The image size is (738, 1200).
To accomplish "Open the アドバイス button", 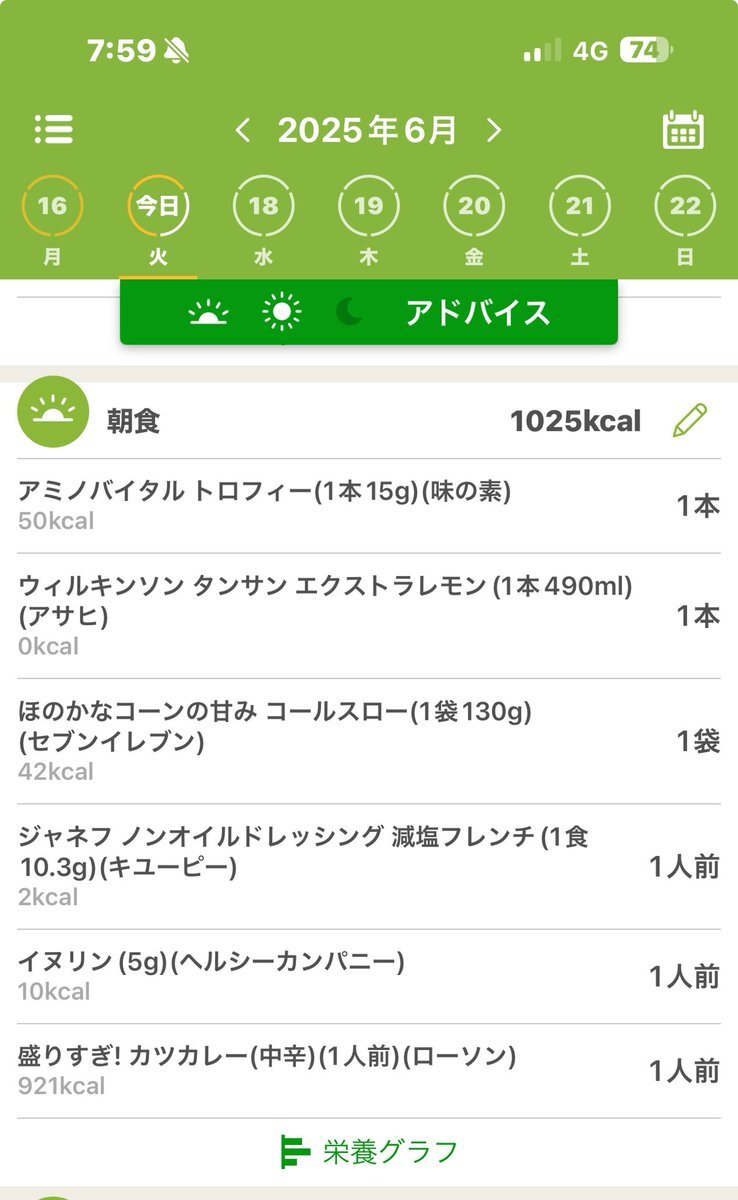I will (x=369, y=313).
